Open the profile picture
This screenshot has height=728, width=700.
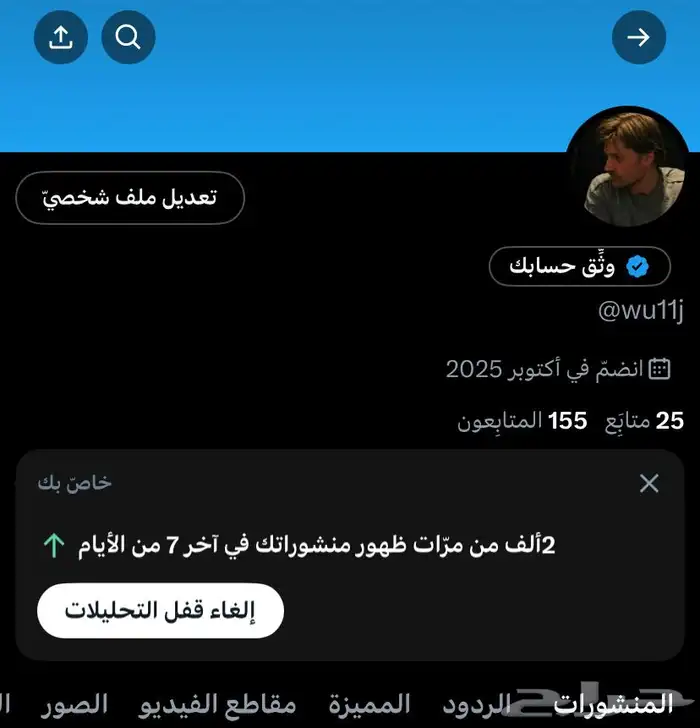tap(627, 166)
